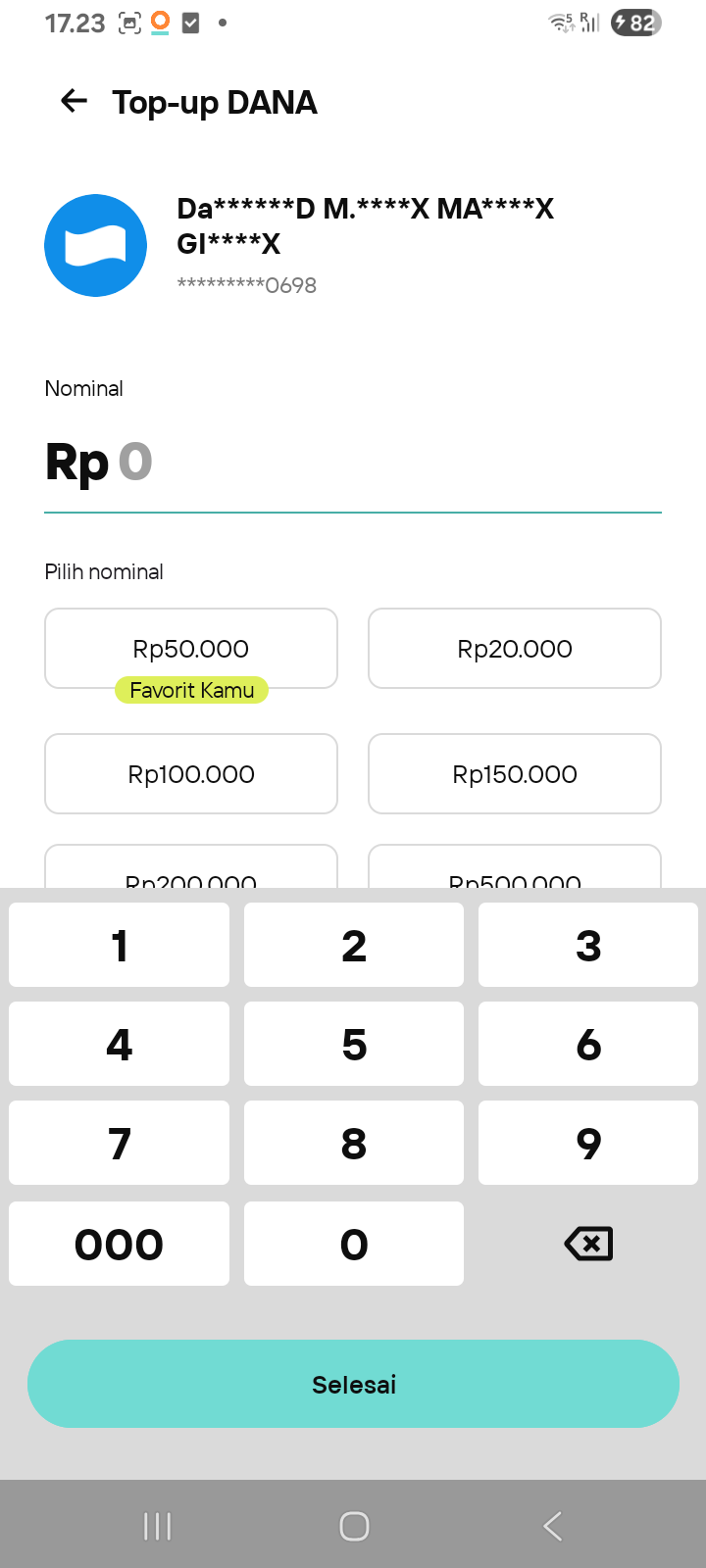
Task: Confirm amount with Selesai
Action: coord(353,1384)
